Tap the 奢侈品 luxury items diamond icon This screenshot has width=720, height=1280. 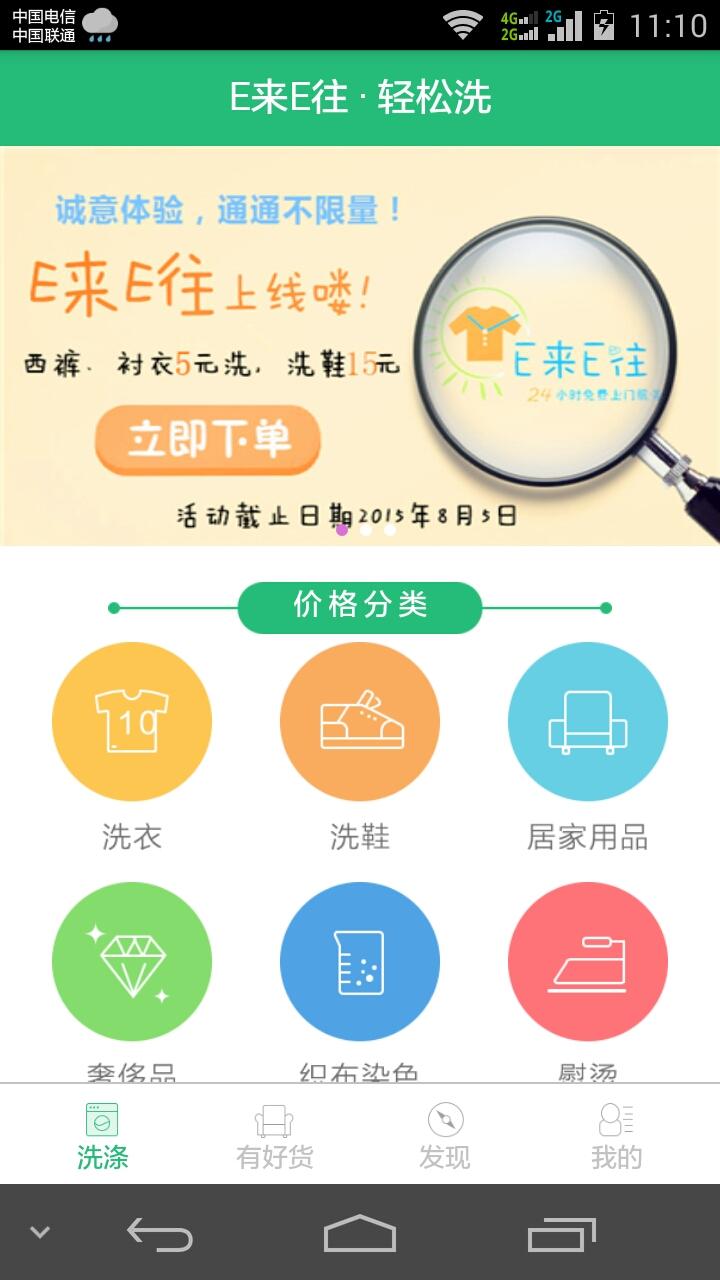point(132,960)
